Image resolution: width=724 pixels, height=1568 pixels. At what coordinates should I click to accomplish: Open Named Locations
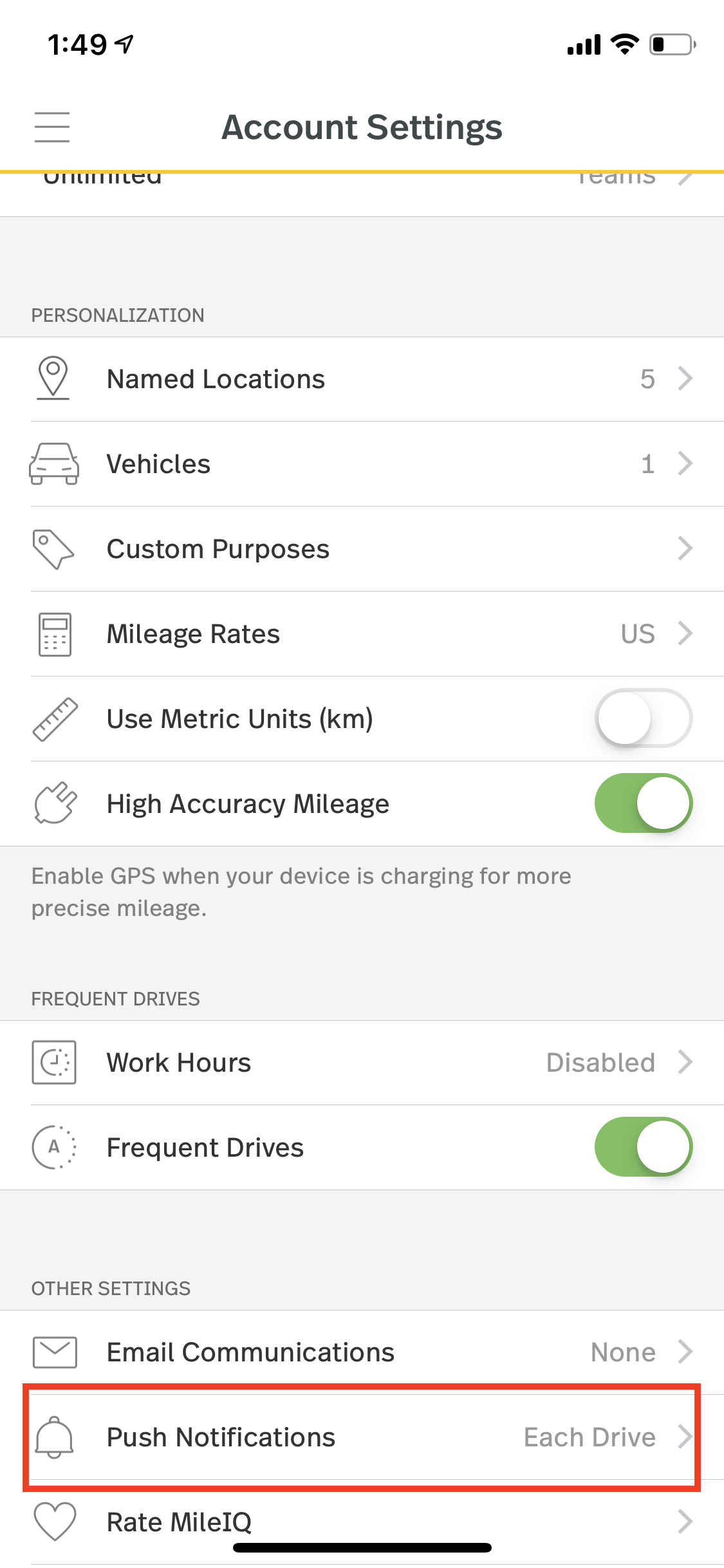pyautogui.click(x=362, y=379)
